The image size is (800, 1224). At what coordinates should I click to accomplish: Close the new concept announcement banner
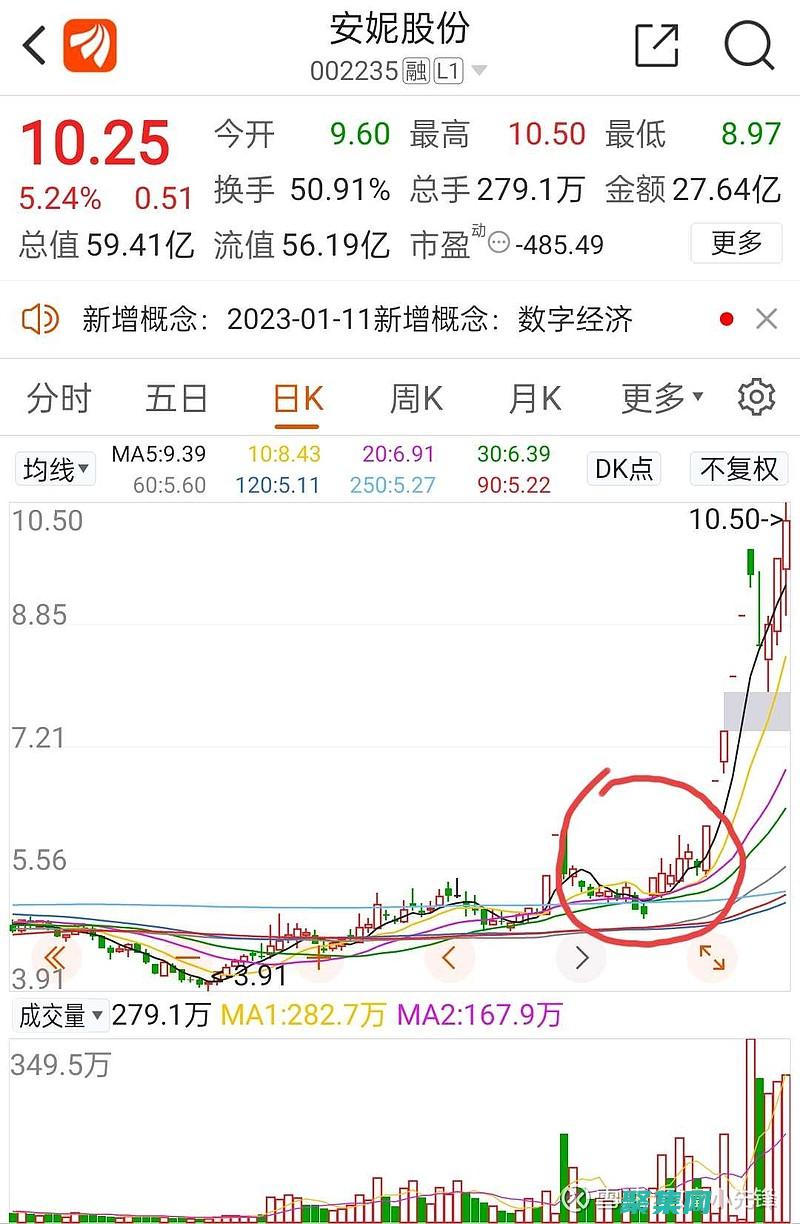767,318
